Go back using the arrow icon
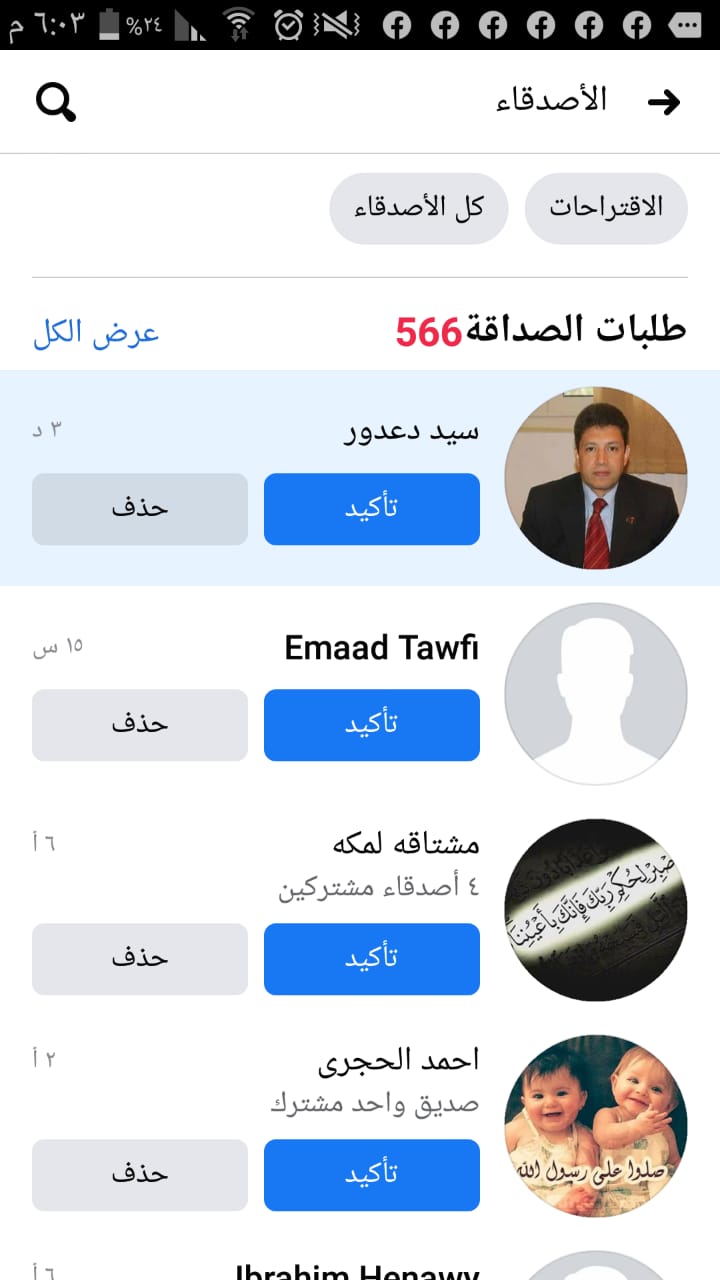The height and width of the screenshot is (1280, 720). click(664, 101)
